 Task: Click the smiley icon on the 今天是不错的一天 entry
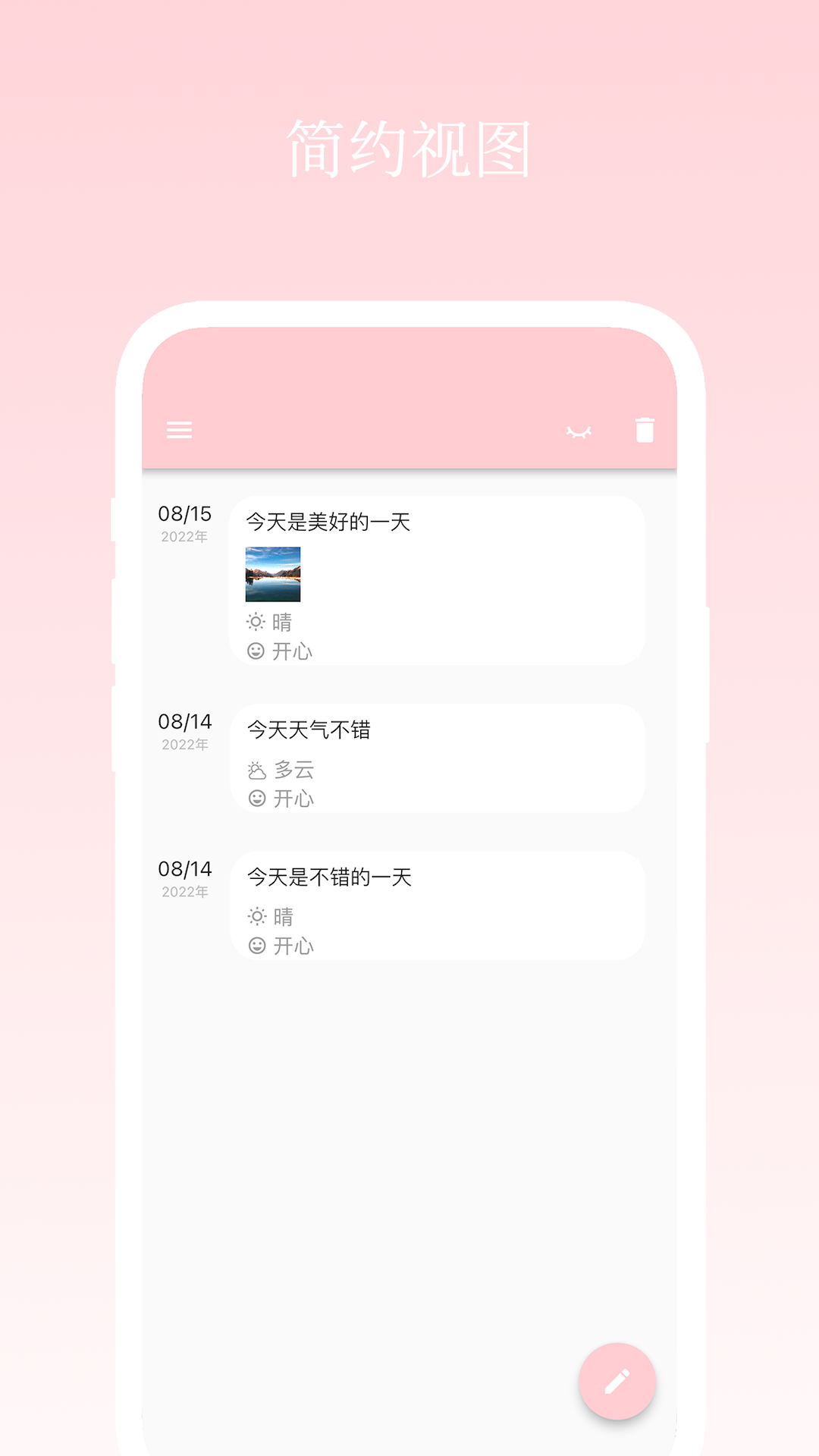click(256, 945)
